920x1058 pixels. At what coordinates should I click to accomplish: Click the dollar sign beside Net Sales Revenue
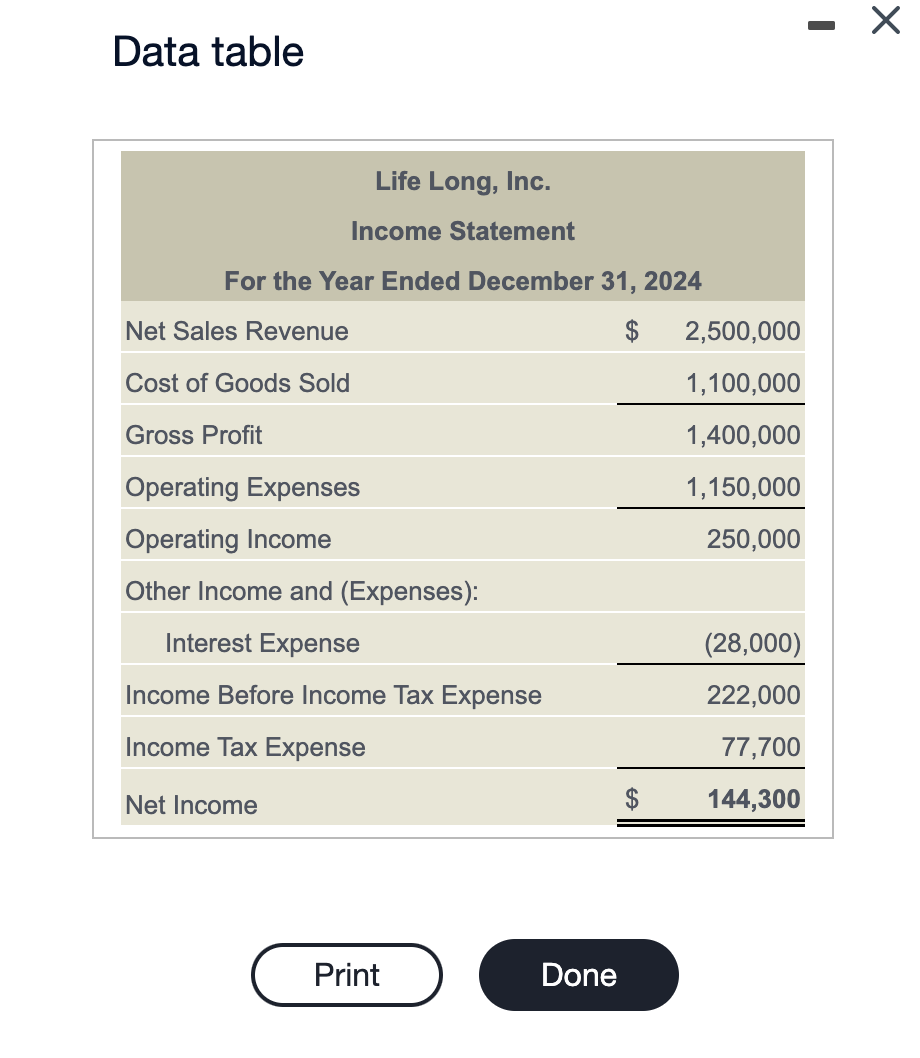(631, 331)
